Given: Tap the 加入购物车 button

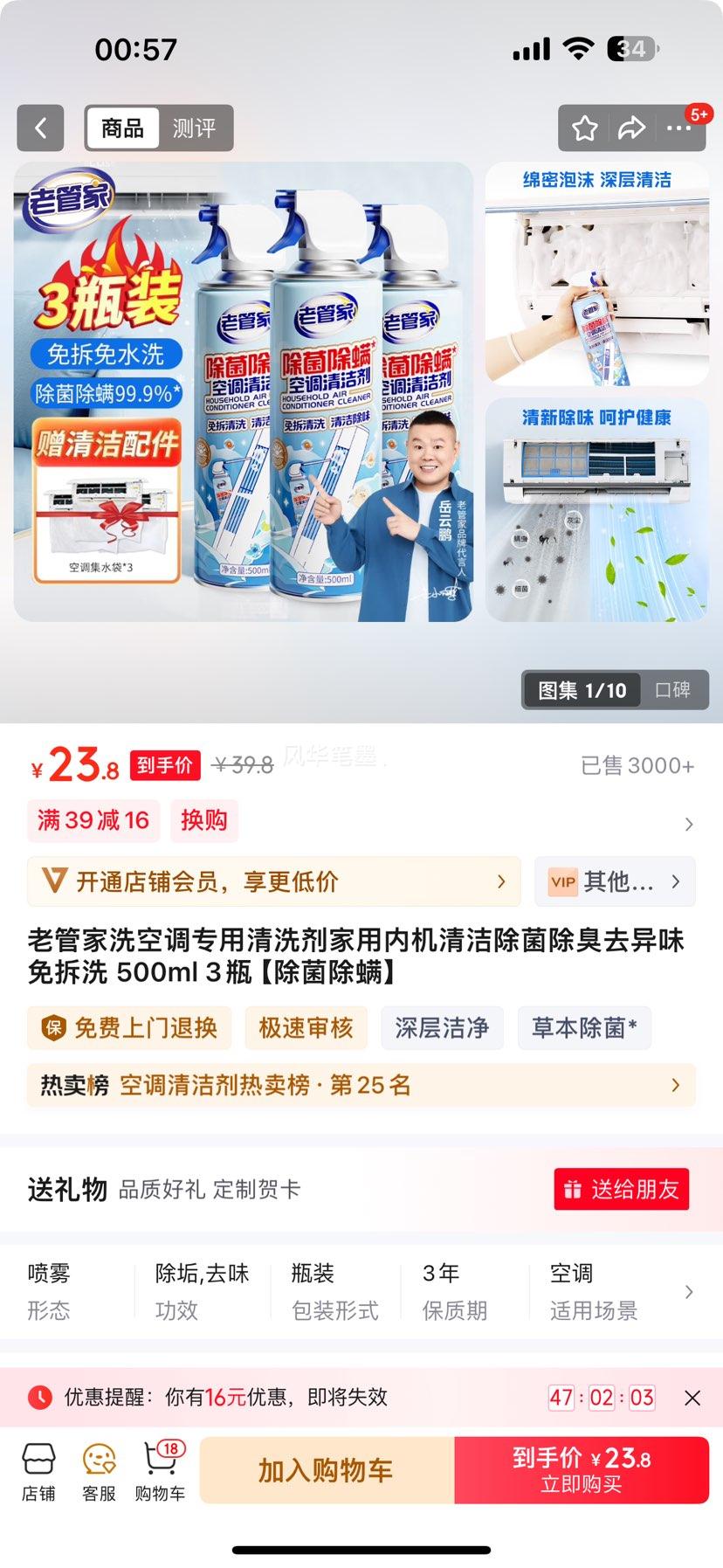Looking at the screenshot, I should [x=327, y=1470].
